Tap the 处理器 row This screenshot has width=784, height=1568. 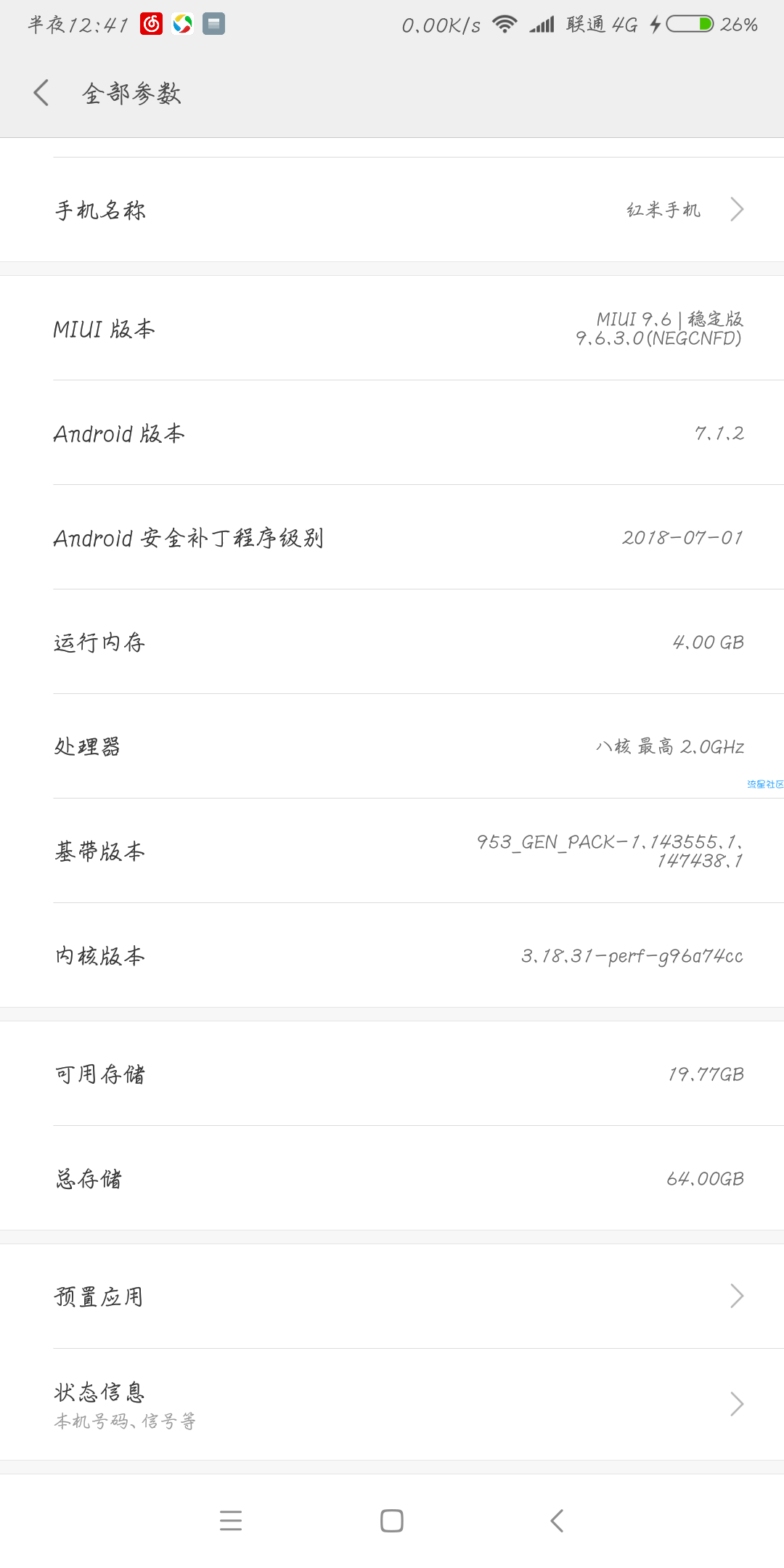click(x=392, y=746)
